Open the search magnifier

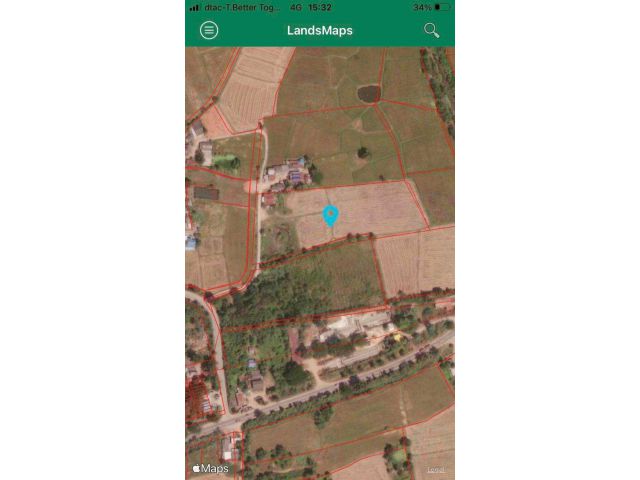coord(431,30)
